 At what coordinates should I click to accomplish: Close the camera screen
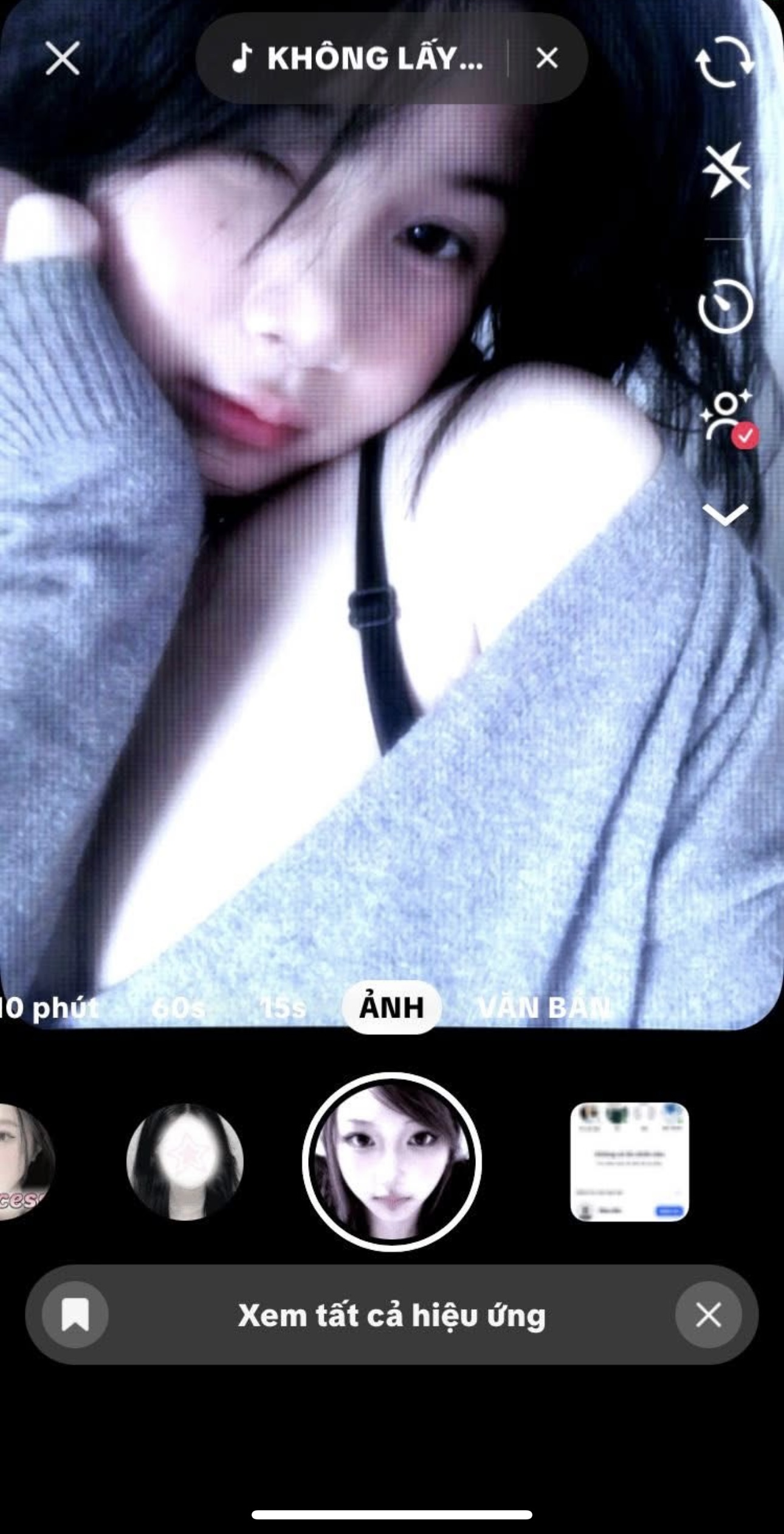pos(63,59)
